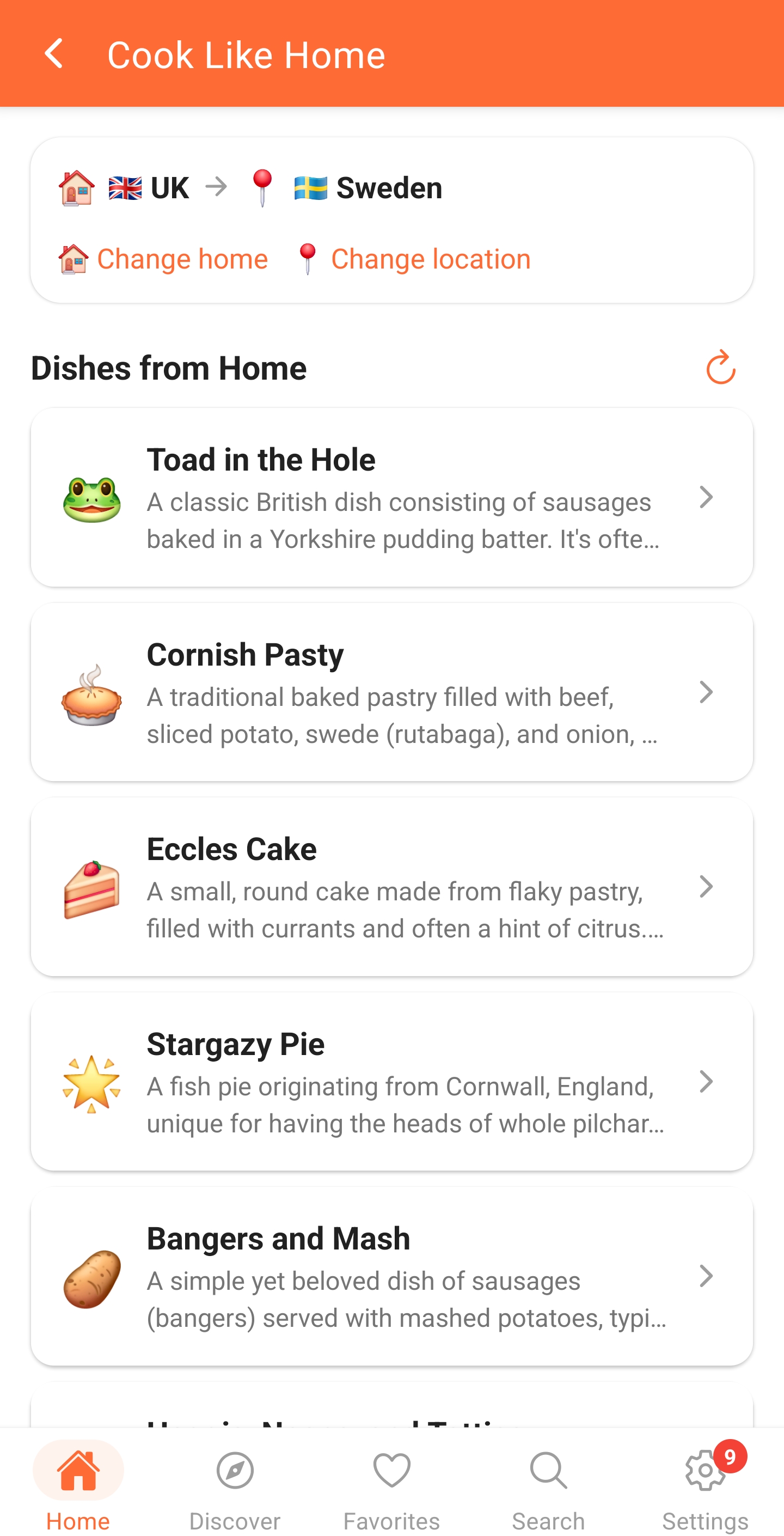
Task: View the Eccles Cake dish
Action: click(x=391, y=887)
